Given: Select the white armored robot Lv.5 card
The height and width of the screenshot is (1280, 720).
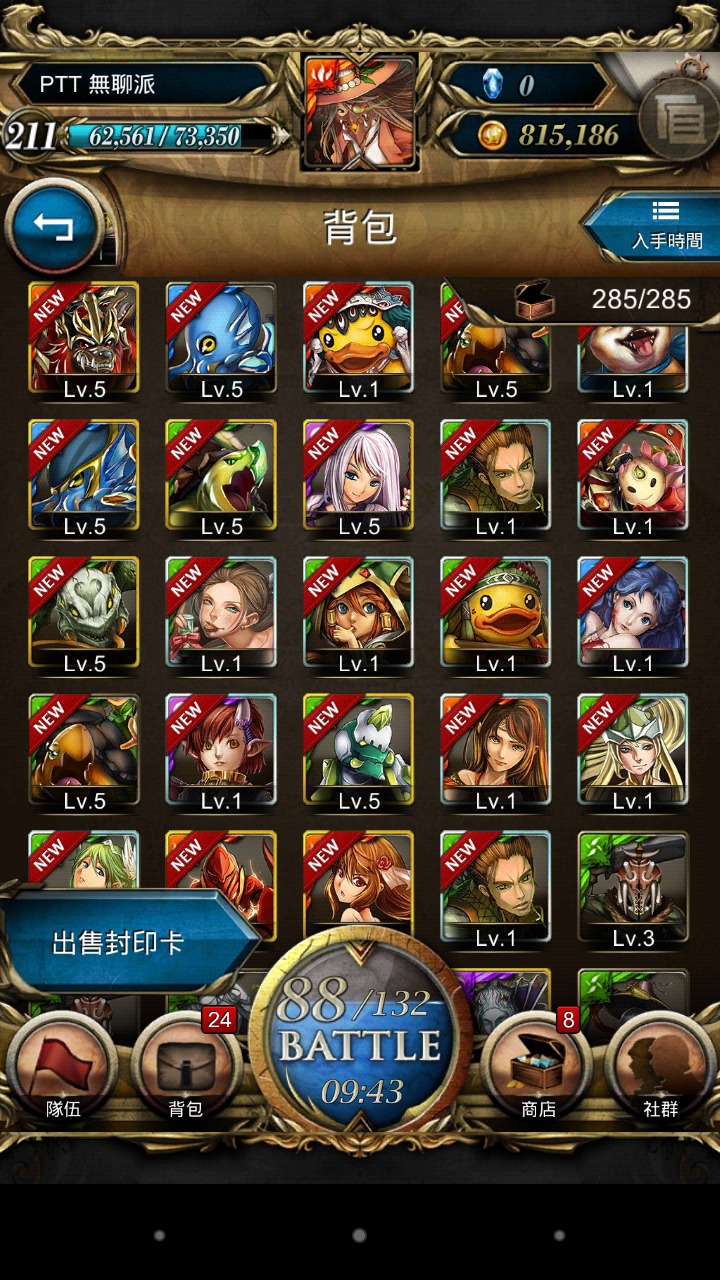Looking at the screenshot, I should (359, 750).
